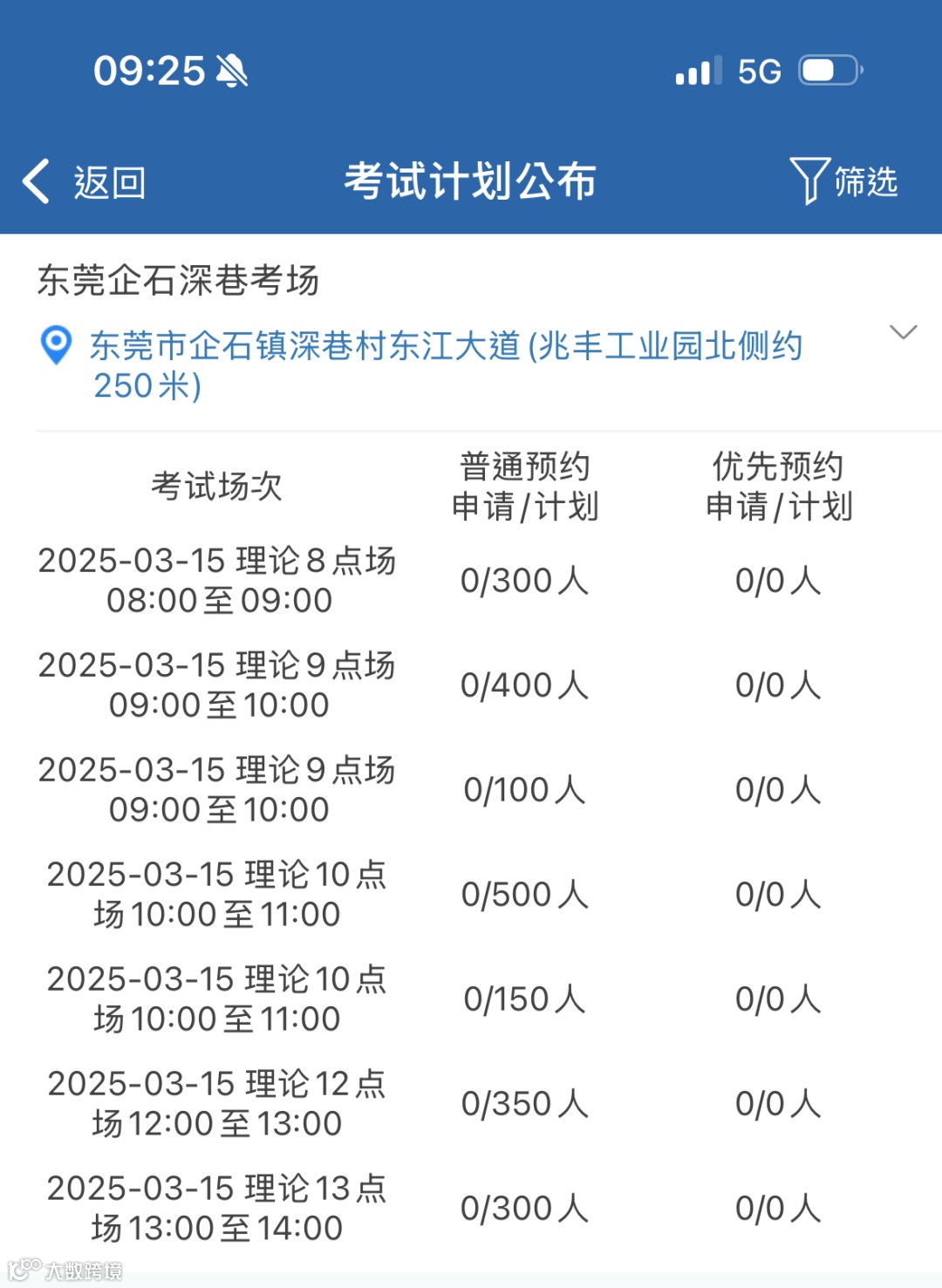Open the map for the 东莞市企石镇 address

(58, 346)
